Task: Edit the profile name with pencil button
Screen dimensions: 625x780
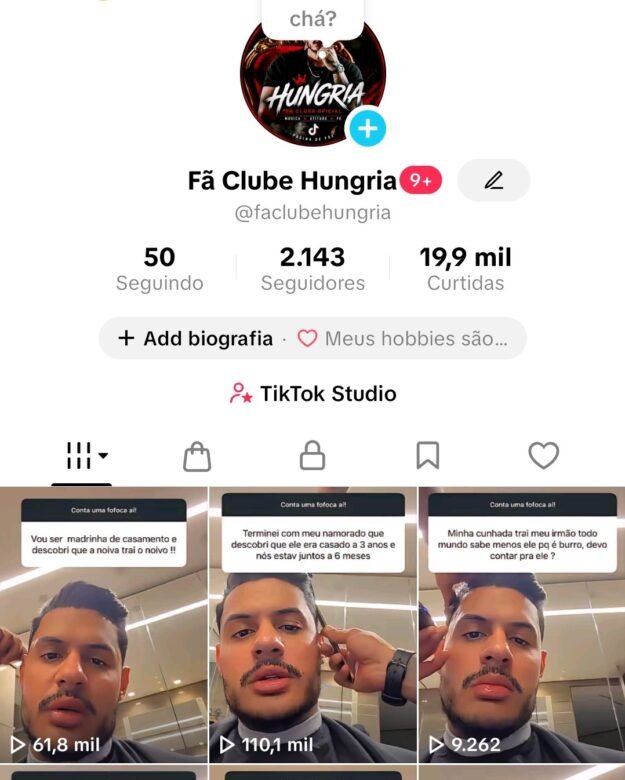Action: coord(494,180)
